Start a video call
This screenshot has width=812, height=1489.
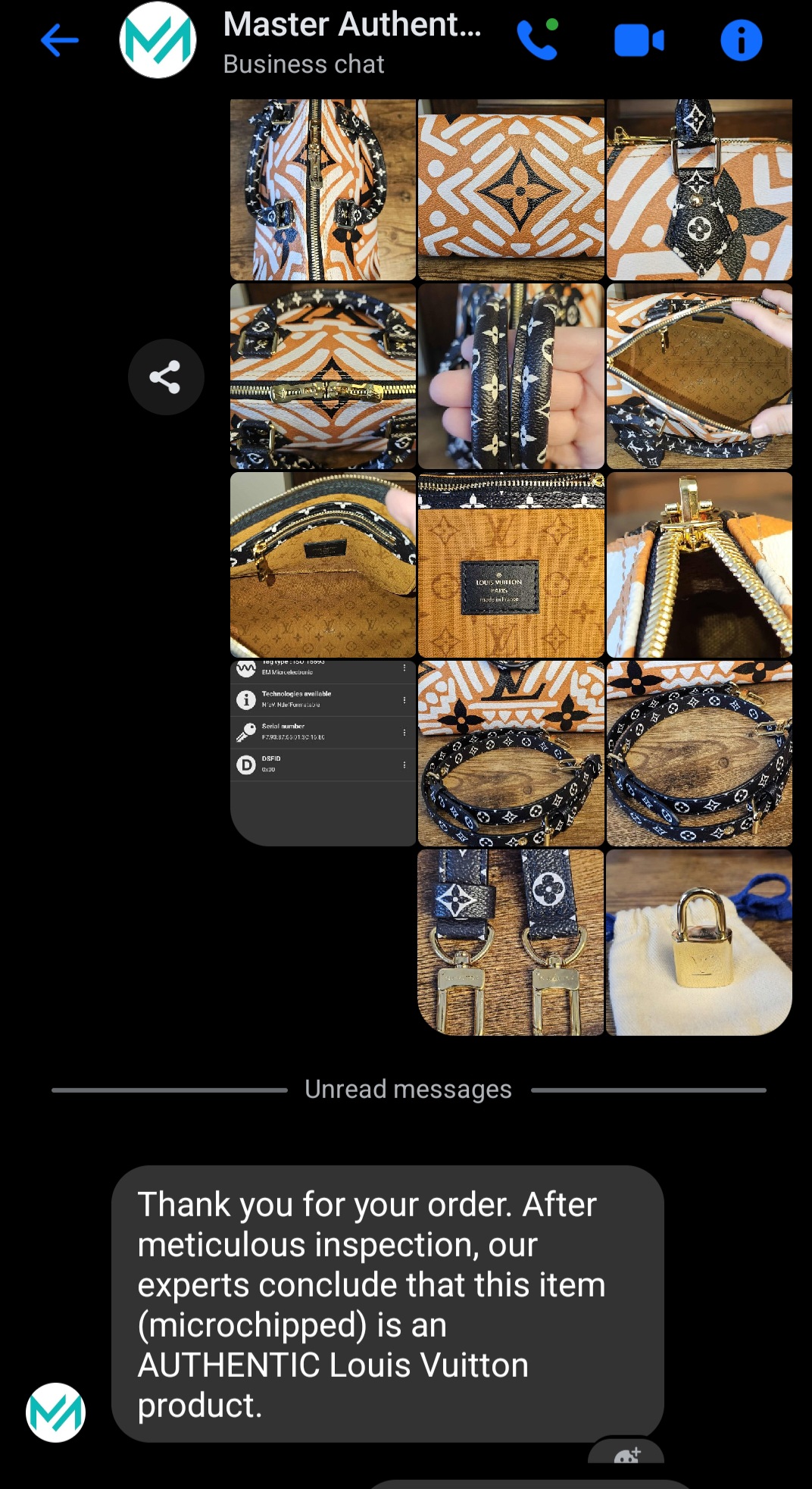[639, 41]
